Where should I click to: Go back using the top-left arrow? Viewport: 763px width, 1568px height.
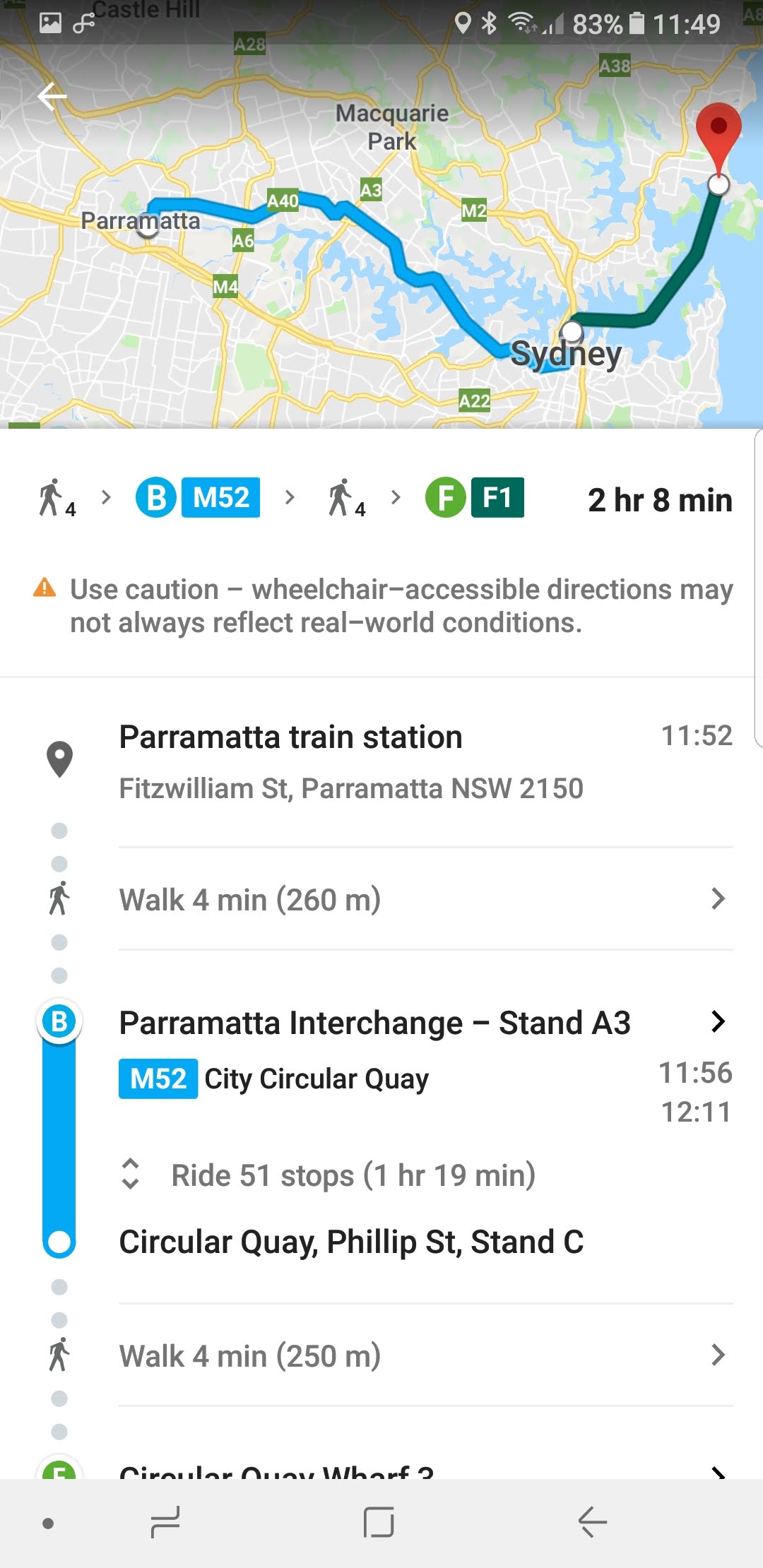pyautogui.click(x=52, y=96)
